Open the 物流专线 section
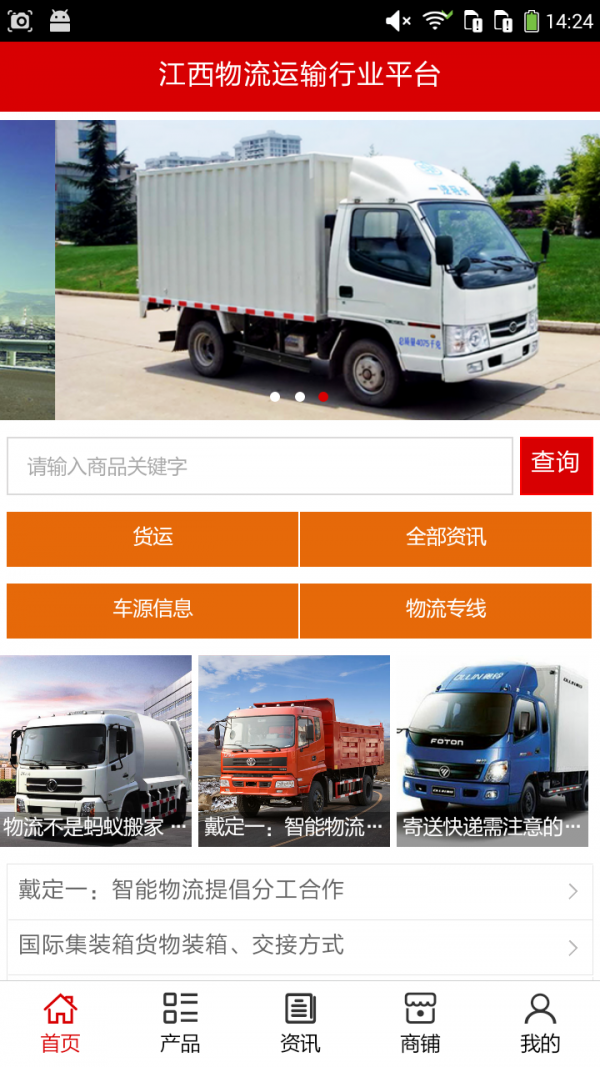 click(x=446, y=609)
